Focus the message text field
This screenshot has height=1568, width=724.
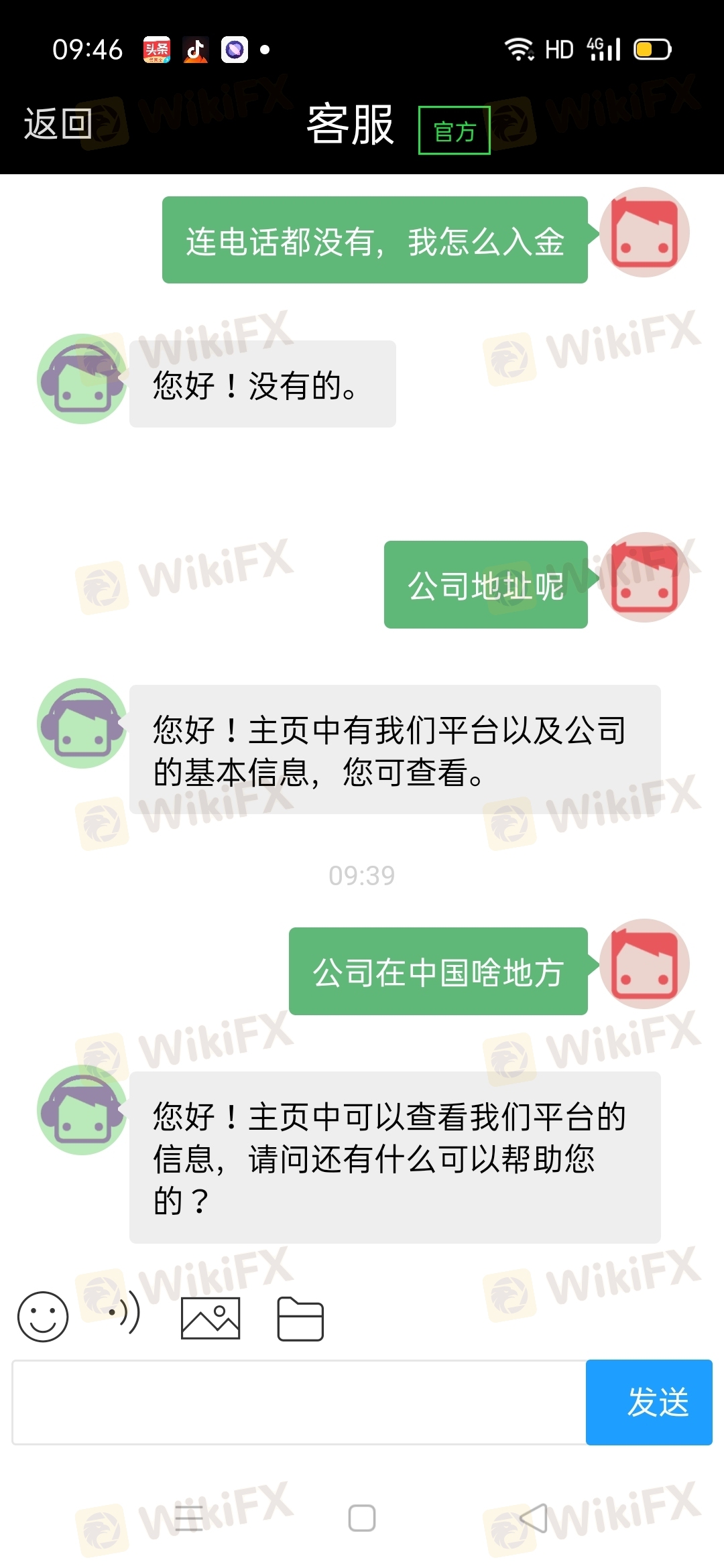coord(299,1402)
